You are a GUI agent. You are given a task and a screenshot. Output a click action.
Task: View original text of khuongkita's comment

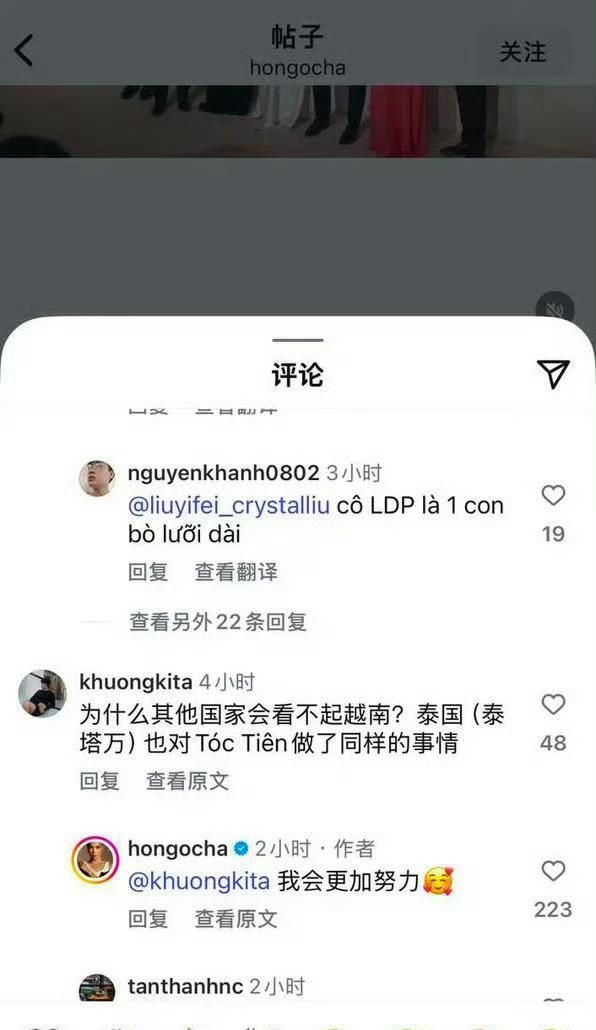[187, 780]
